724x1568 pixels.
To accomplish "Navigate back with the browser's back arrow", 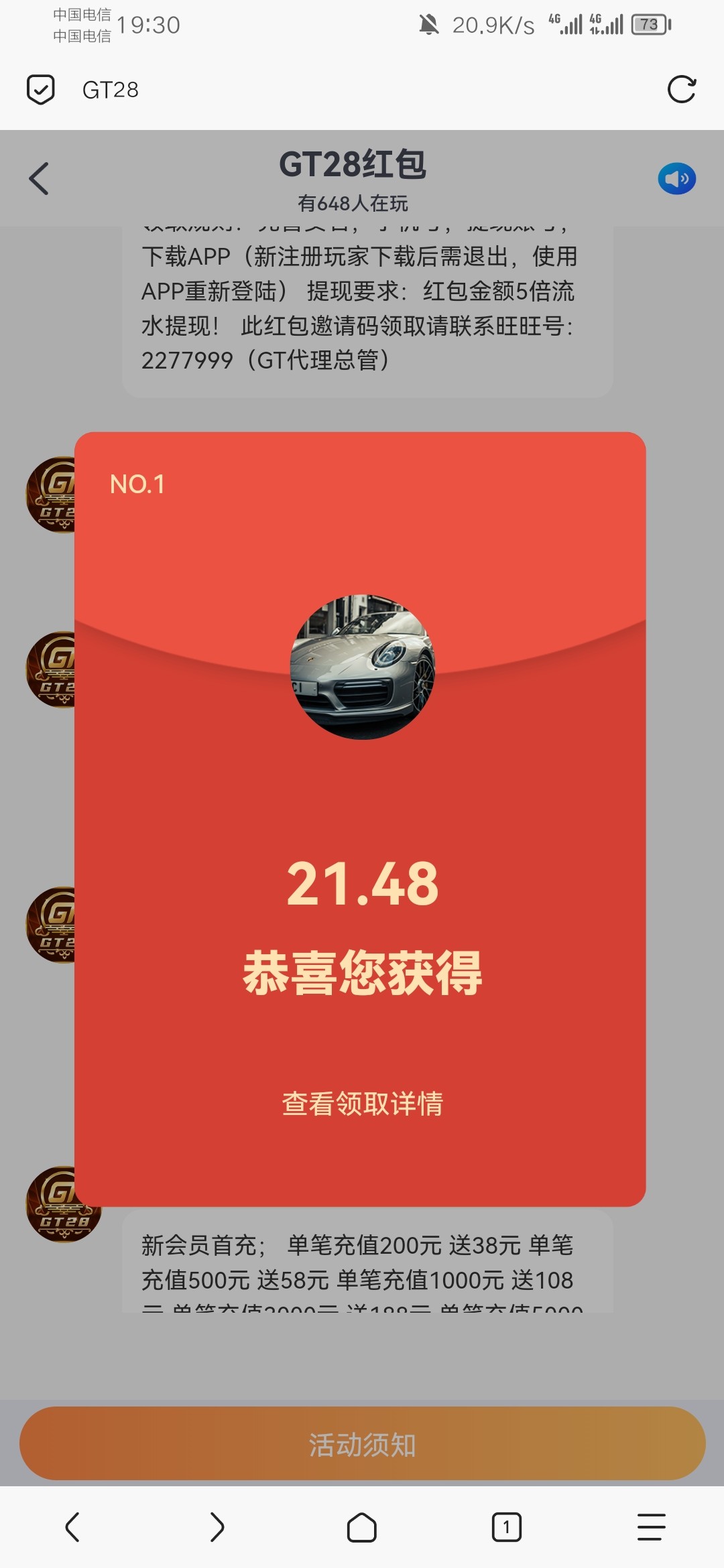I will click(x=72, y=1527).
